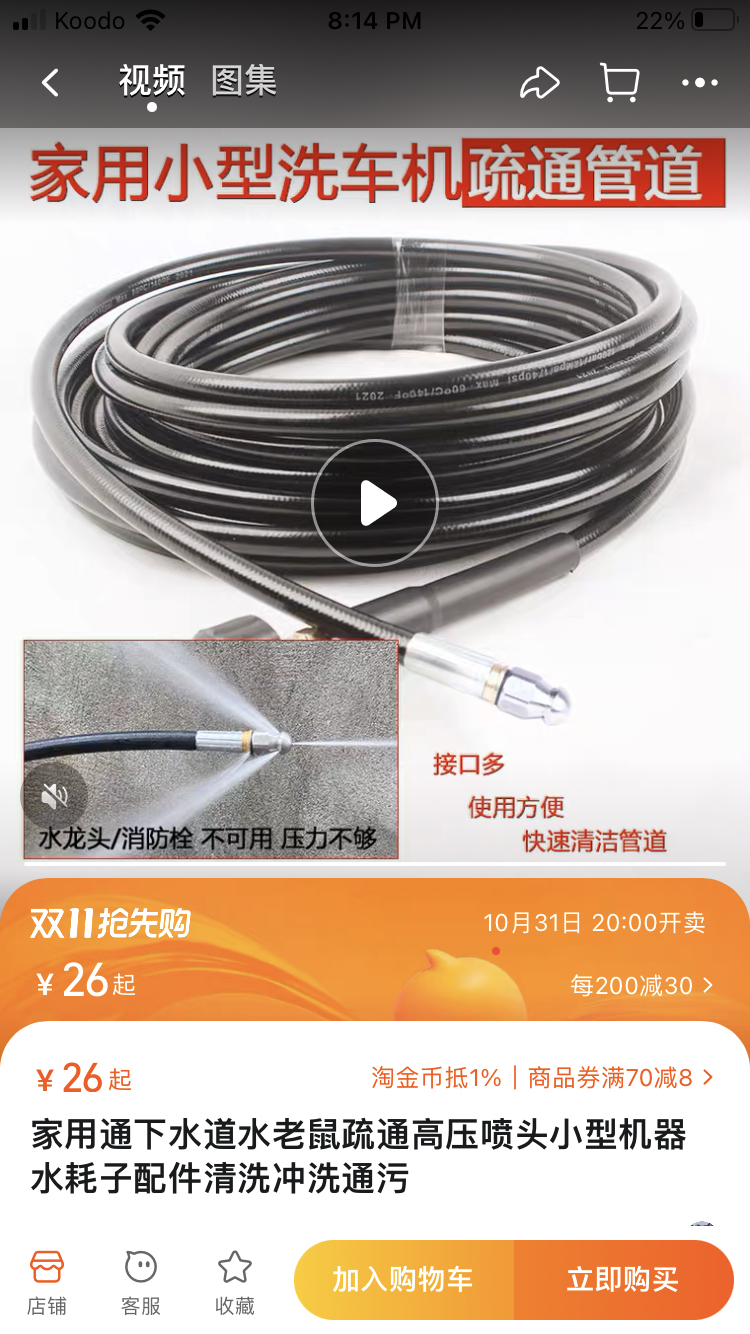Go back using the top-left arrow
Viewport: 750px width, 1334px height.
50,83
